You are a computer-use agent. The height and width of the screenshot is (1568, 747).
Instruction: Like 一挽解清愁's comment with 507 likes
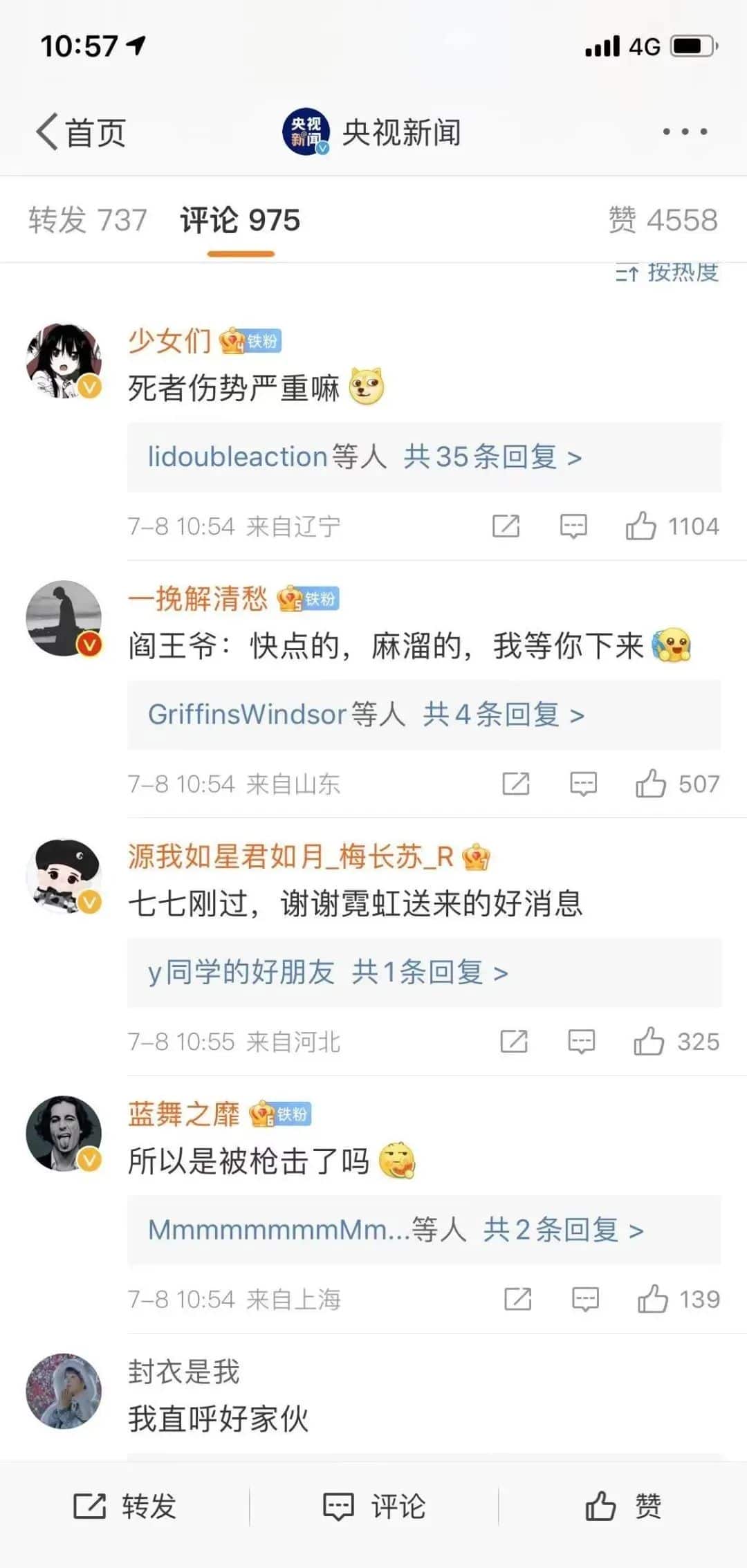[x=651, y=784]
